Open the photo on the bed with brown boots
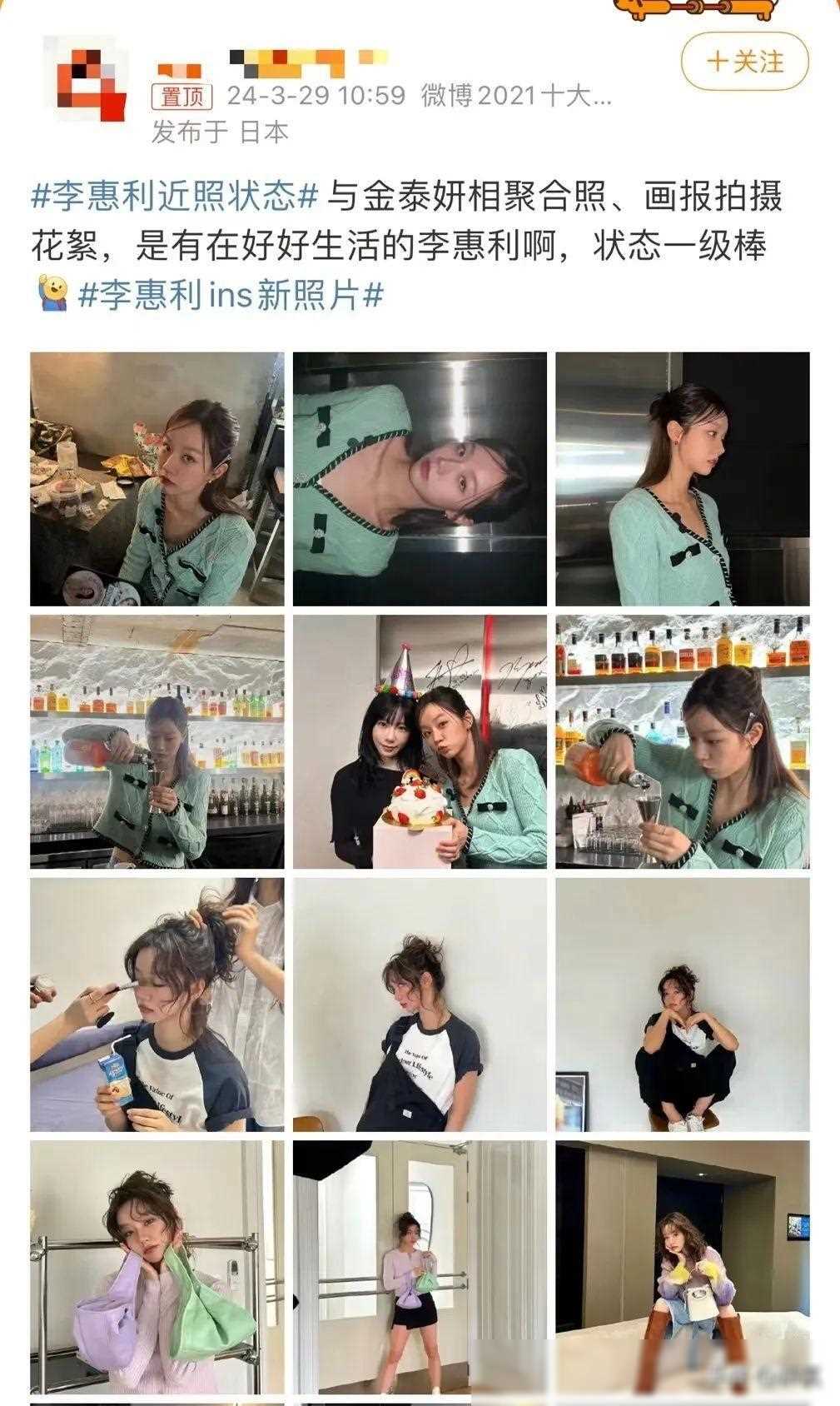Viewport: 840px width, 1406px height. pyautogui.click(x=683, y=1267)
